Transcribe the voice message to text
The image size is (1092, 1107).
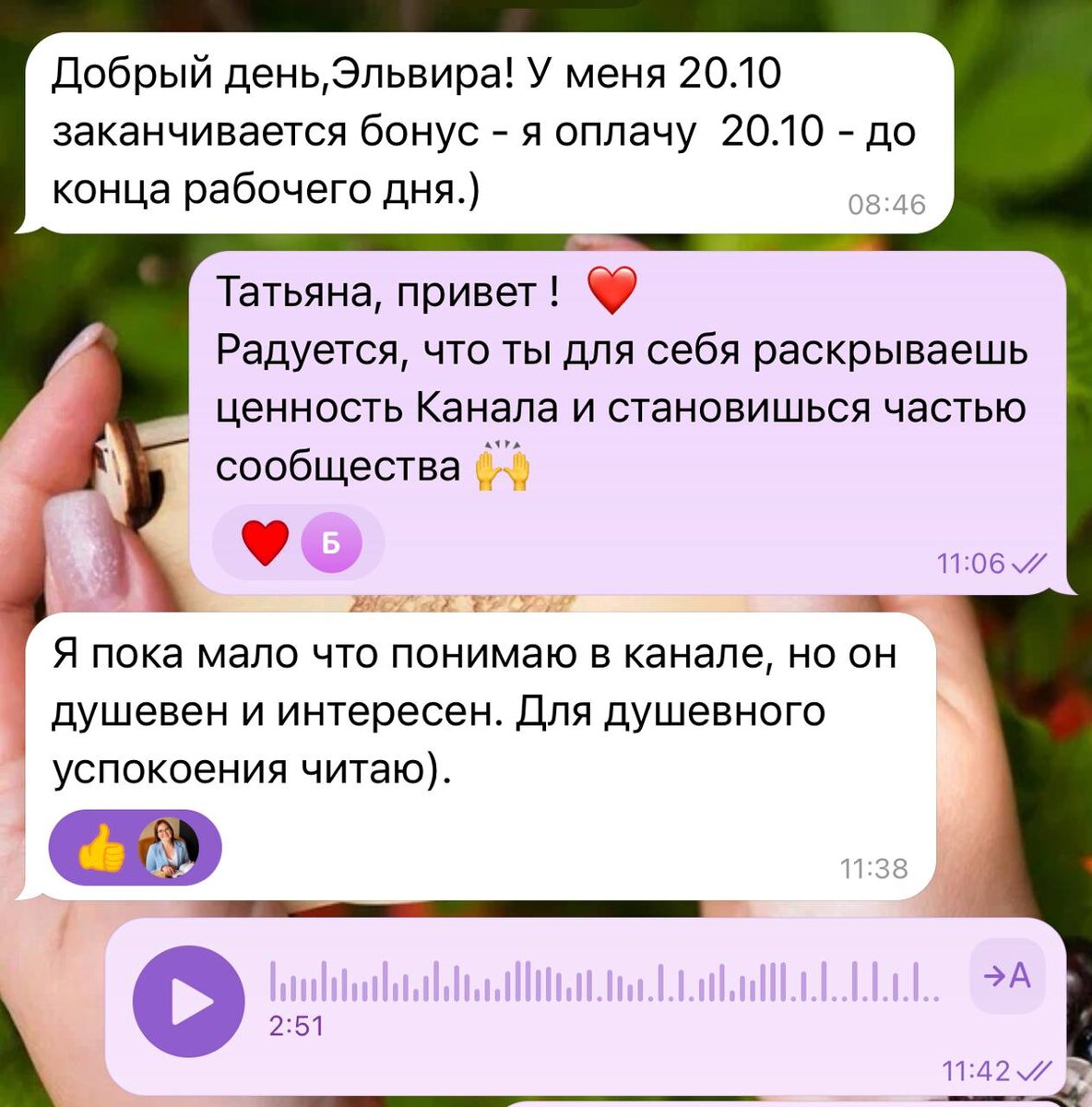1008,976
